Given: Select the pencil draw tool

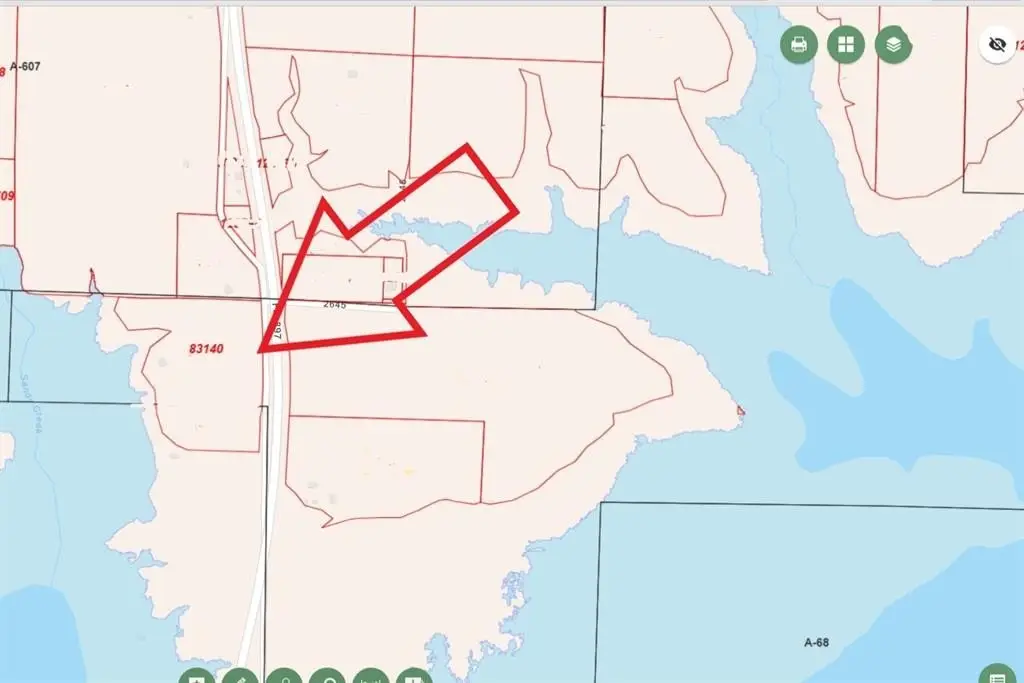Looking at the screenshot, I should (240, 676).
